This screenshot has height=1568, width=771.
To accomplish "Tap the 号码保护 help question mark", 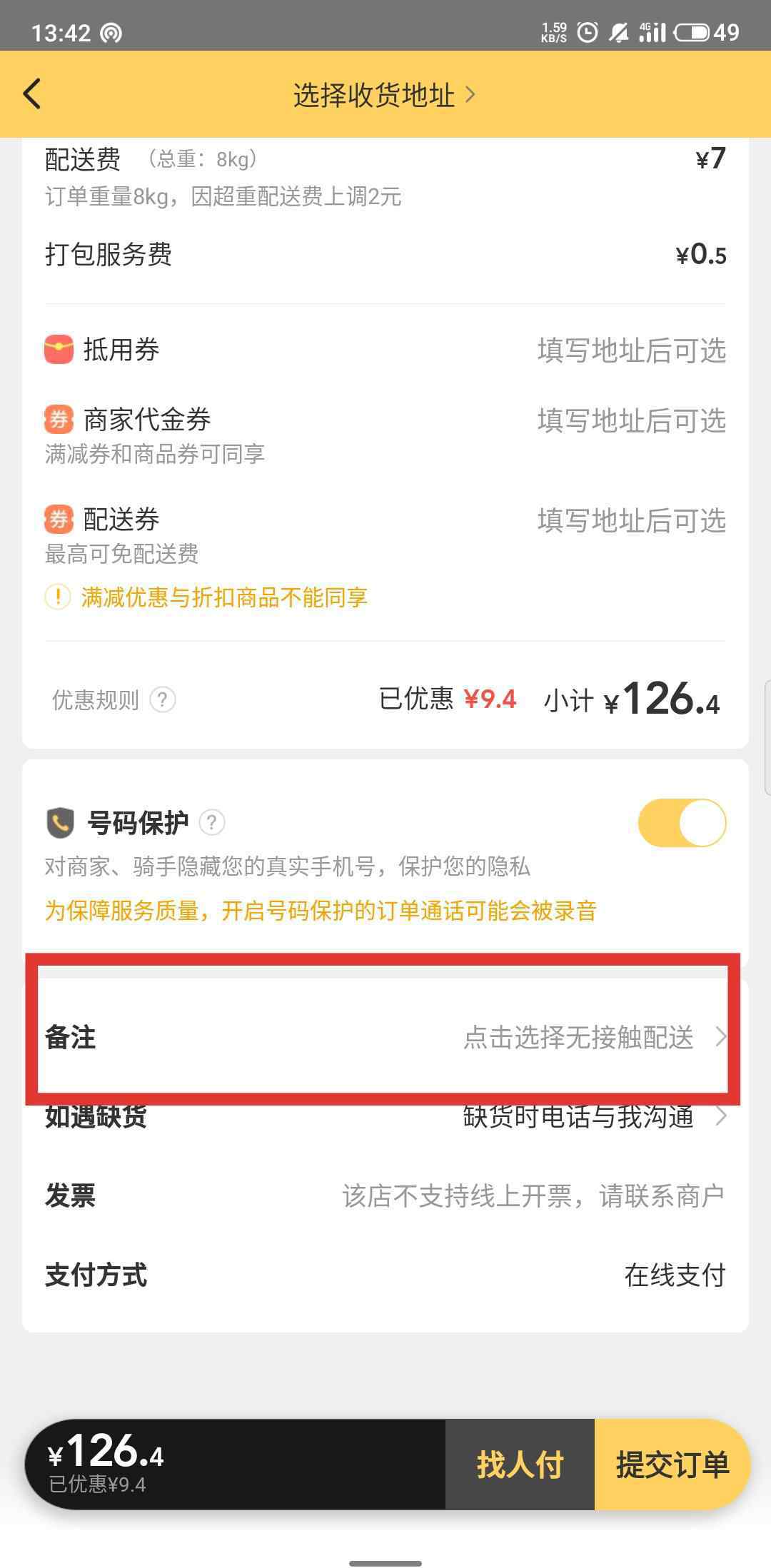I will [212, 823].
